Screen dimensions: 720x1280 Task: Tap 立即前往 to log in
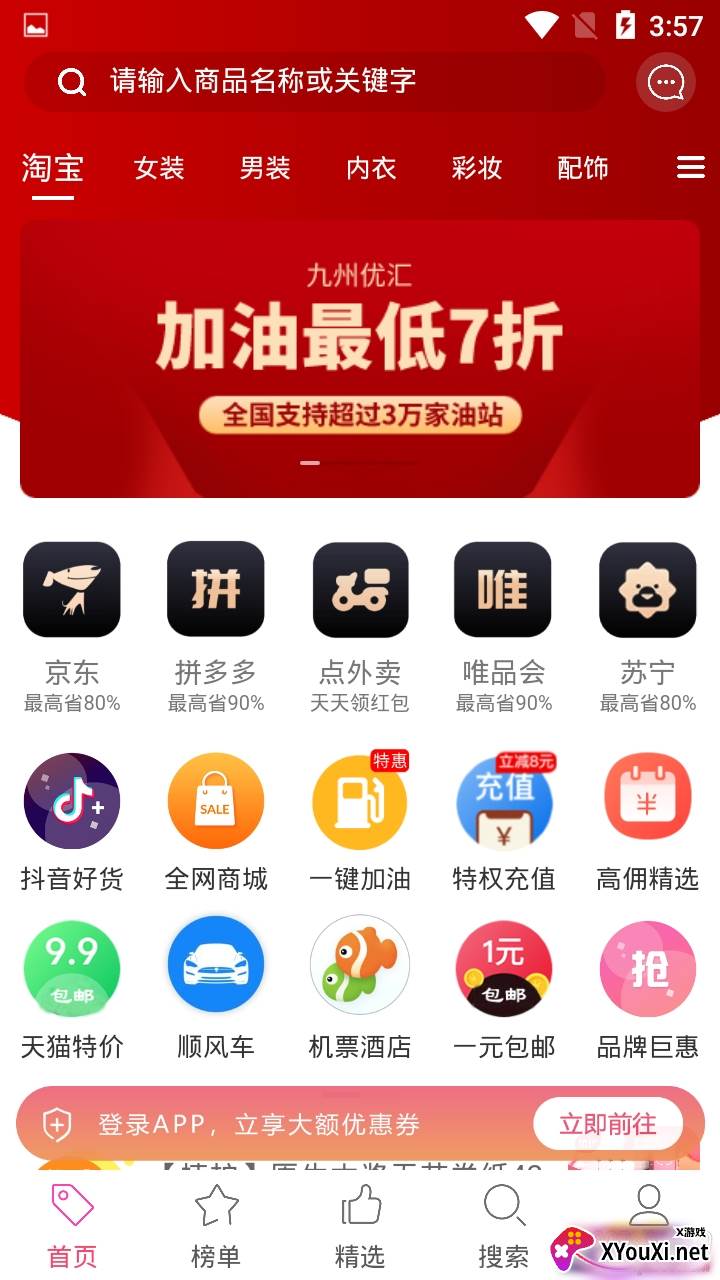point(607,1124)
